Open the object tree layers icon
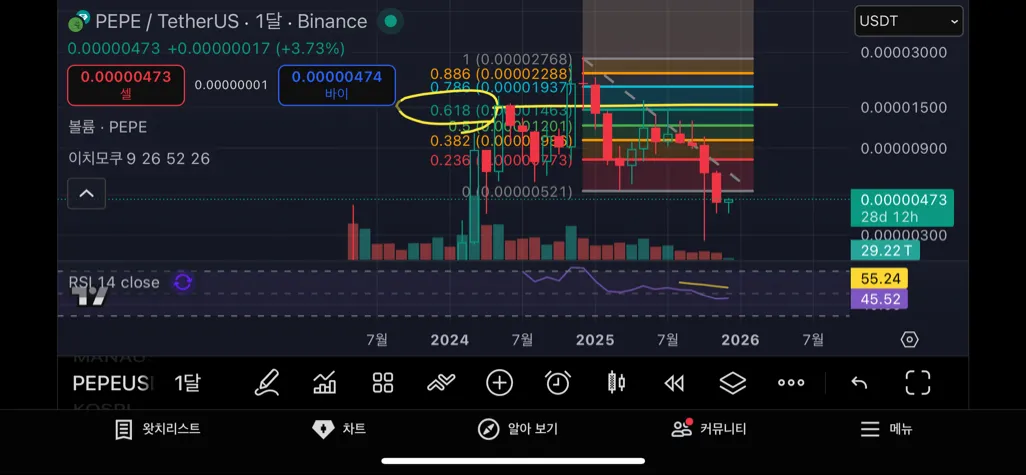Screen dimensions: 1026x475 (733, 383)
